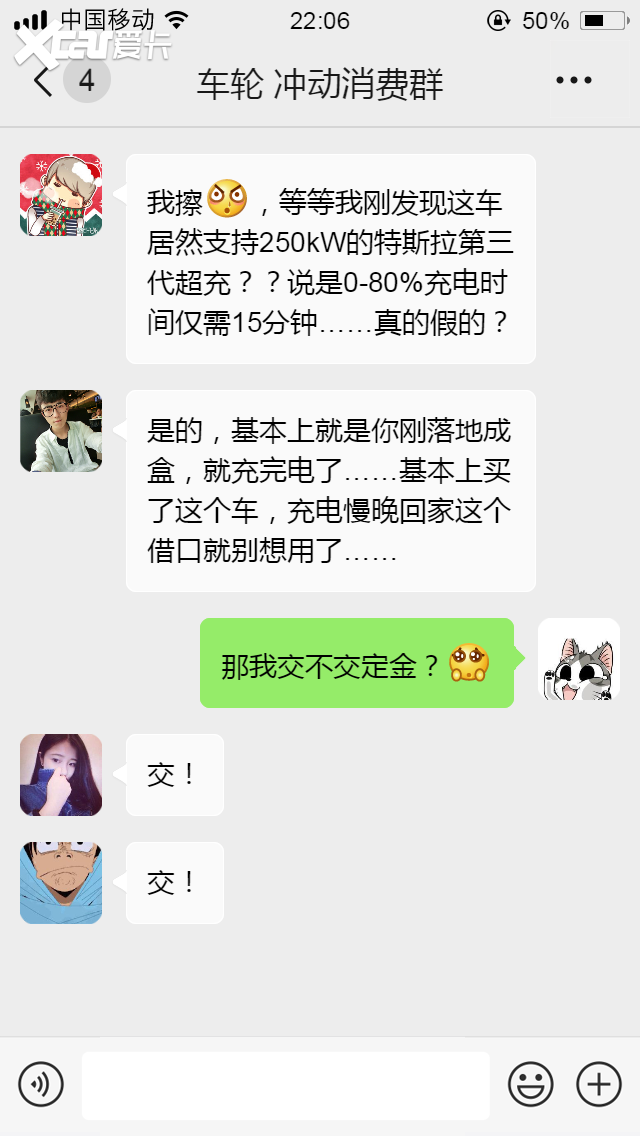Open the group chat's three-dot menu
640x1136 pixels.
point(574,81)
